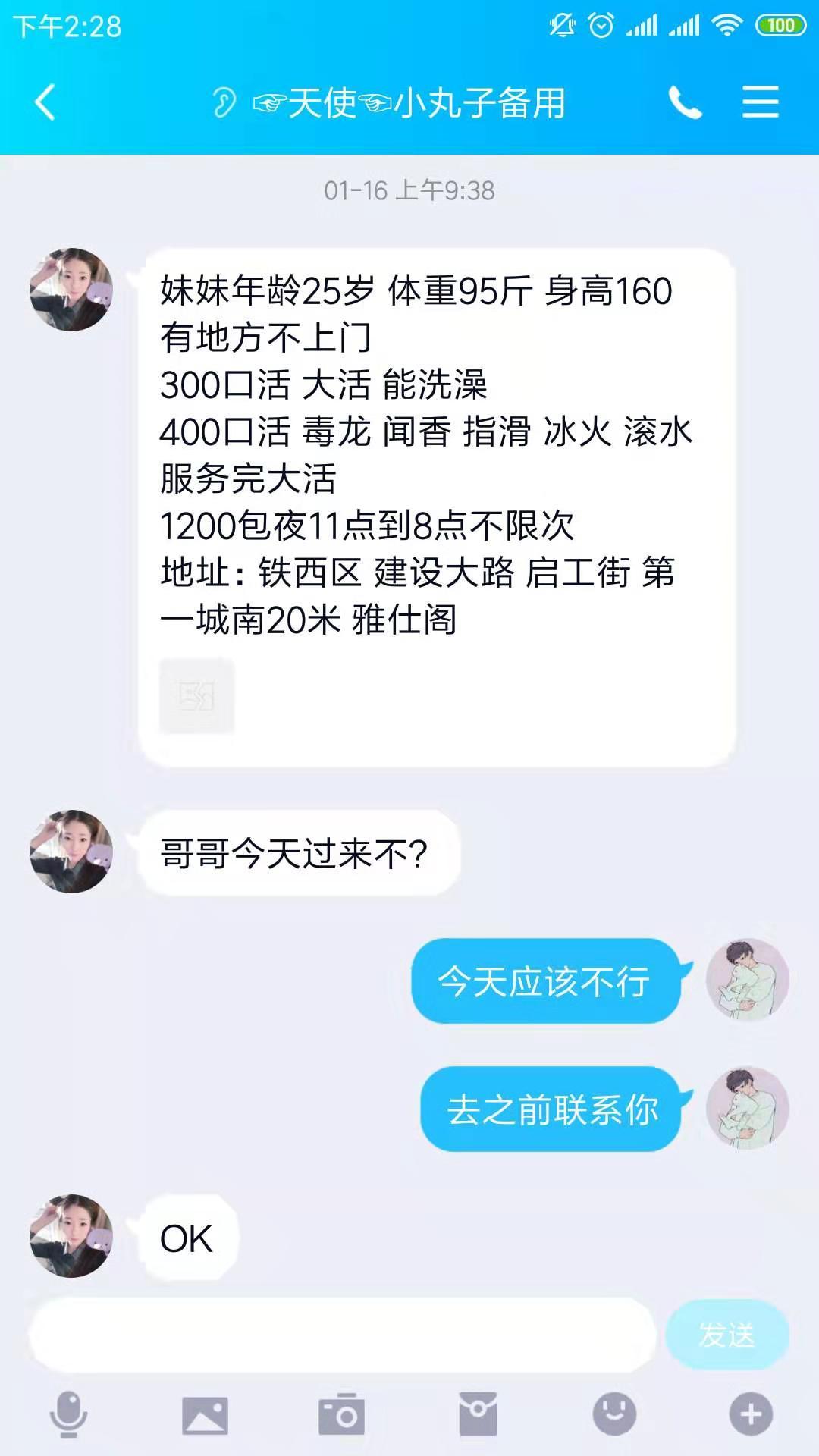Screen dimensions: 819x1456
Task: Open the photo gallery picker
Action: 205,1414
